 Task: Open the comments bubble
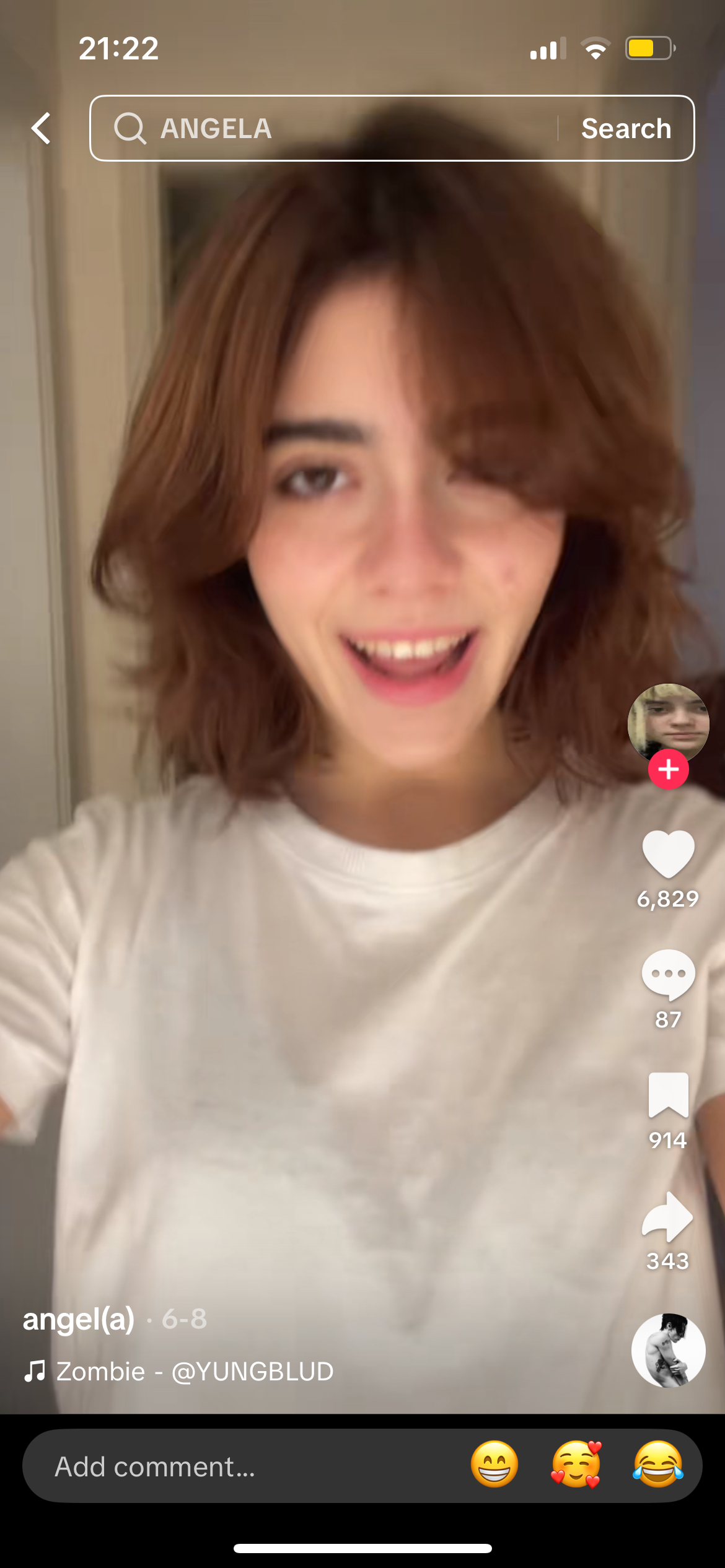[668, 975]
